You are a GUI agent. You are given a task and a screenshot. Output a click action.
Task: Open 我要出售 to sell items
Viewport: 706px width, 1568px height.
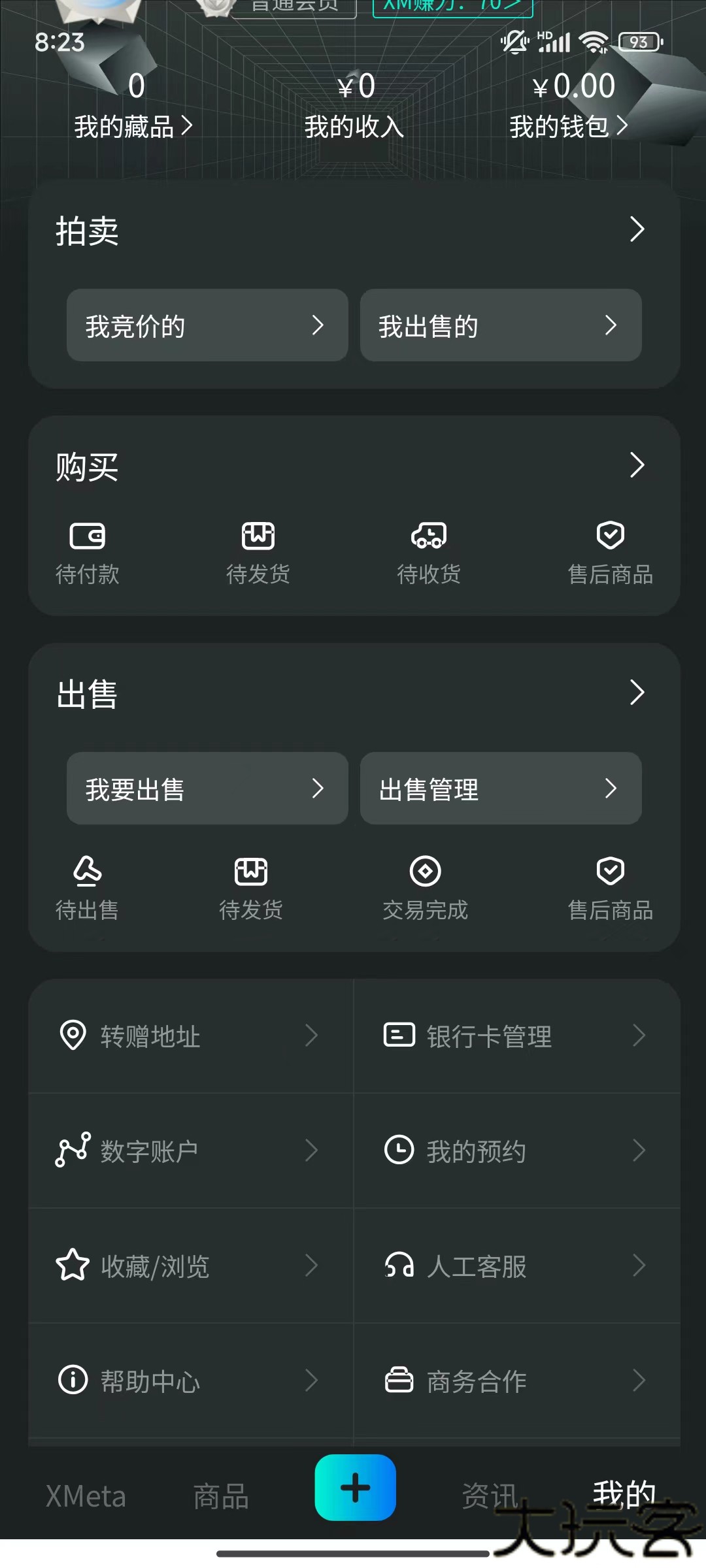[207, 789]
